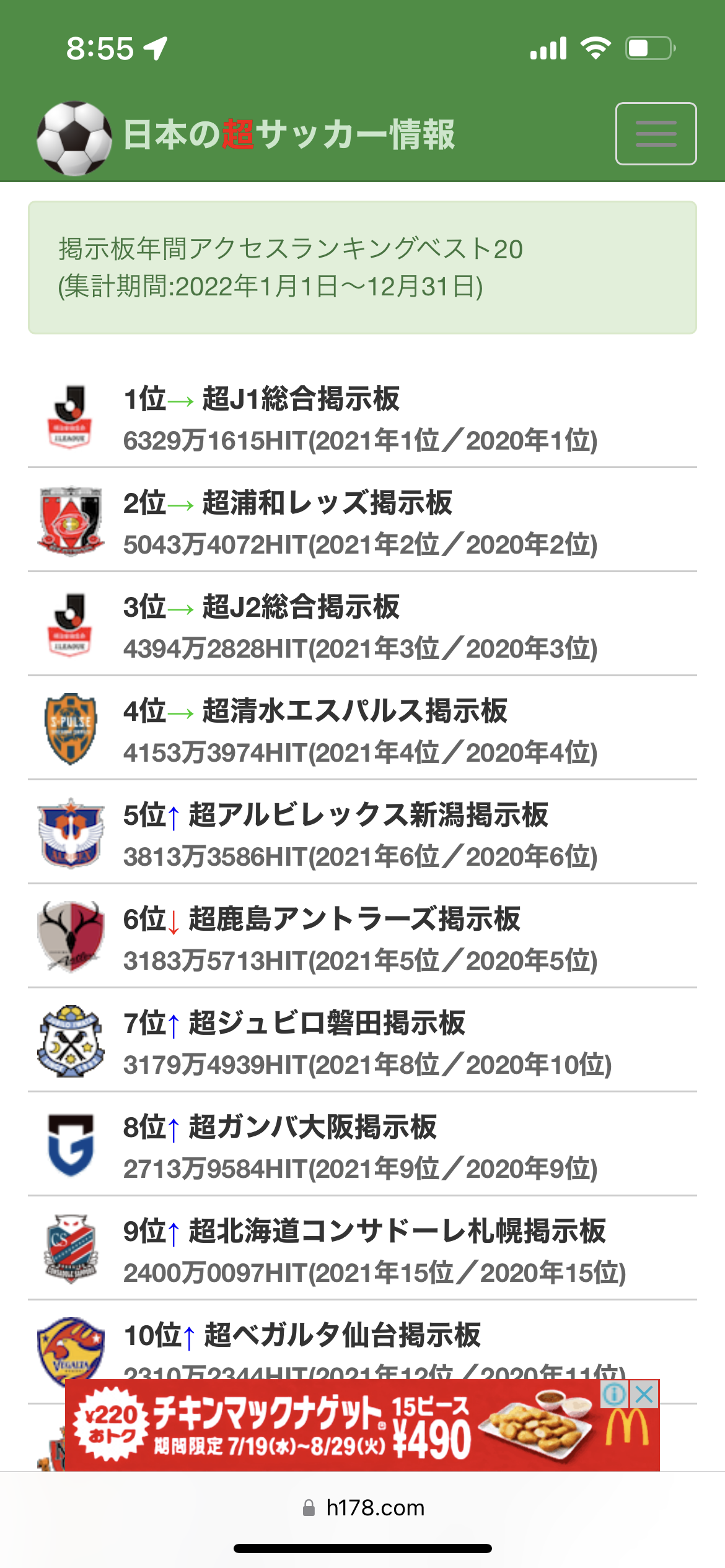The image size is (725, 1568).
Task: Open the 超ガンバ大阪掲示板 board
Action: click(x=312, y=1127)
